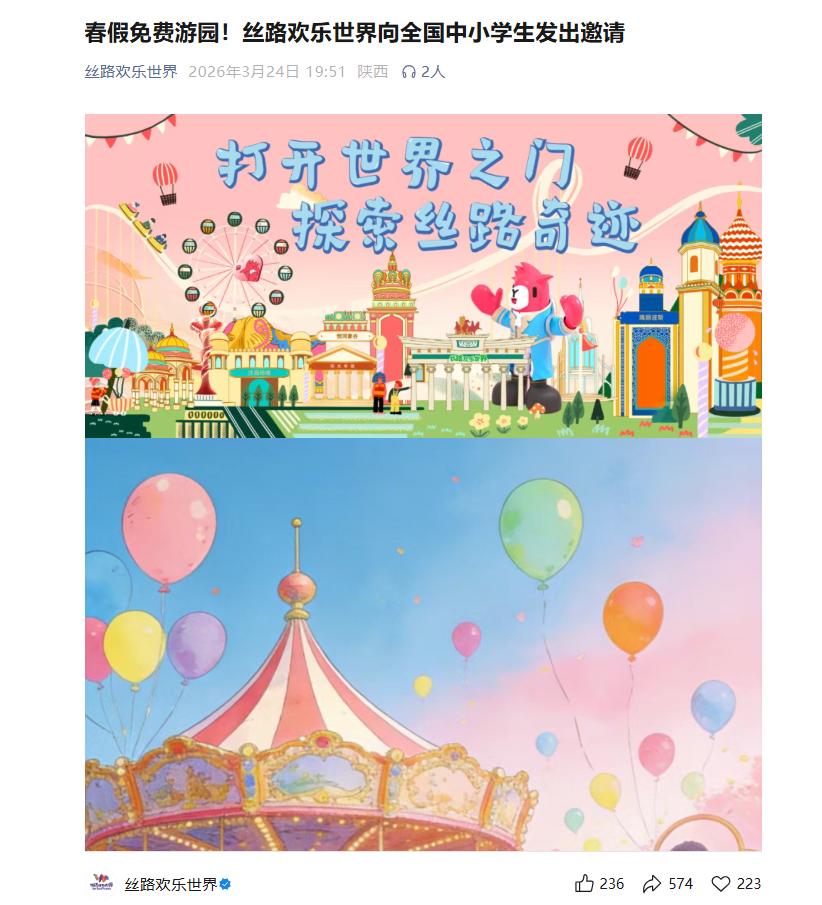Click the heart favorite icon
Screen dimensions: 822x905
(x=722, y=884)
